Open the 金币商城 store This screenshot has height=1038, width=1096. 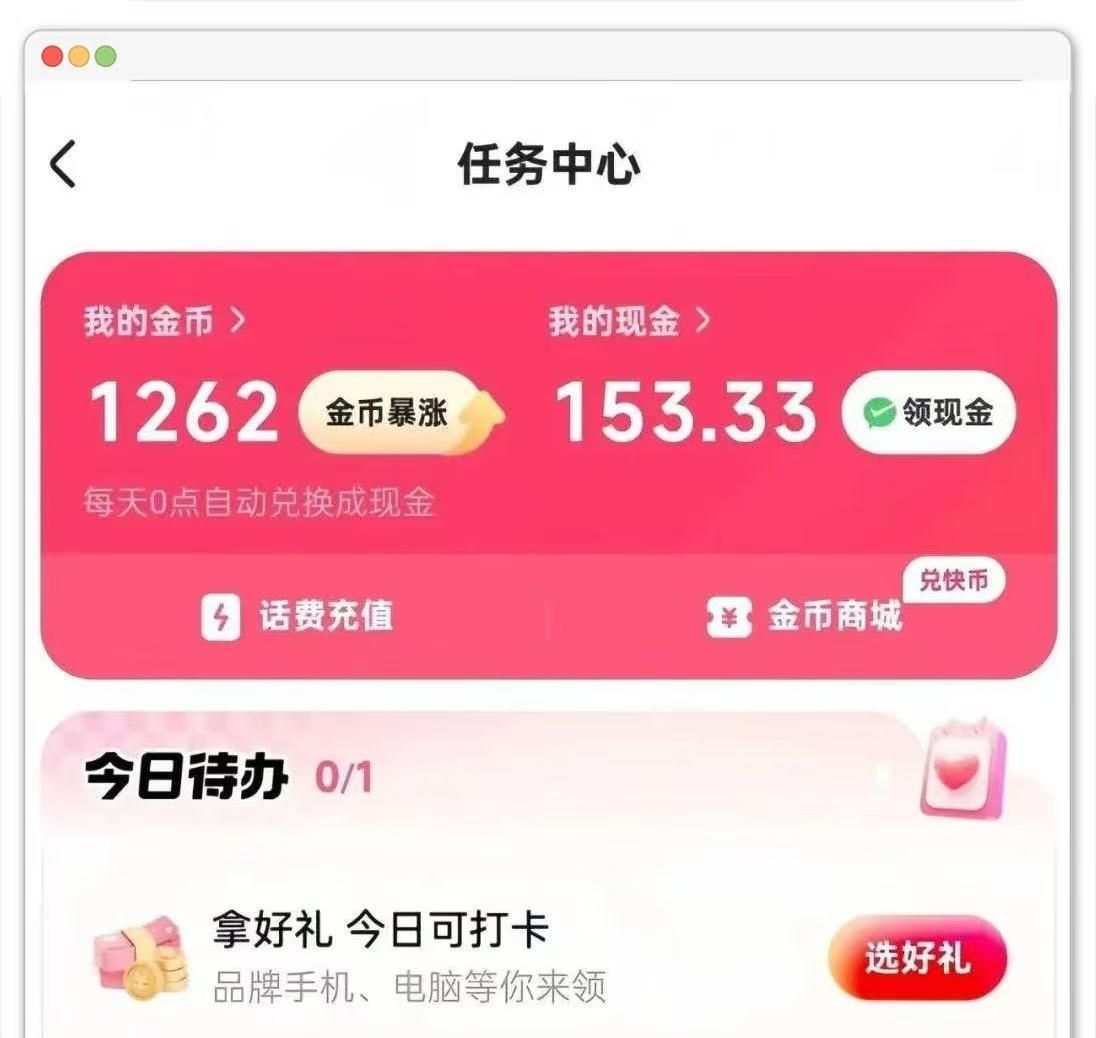tap(806, 616)
